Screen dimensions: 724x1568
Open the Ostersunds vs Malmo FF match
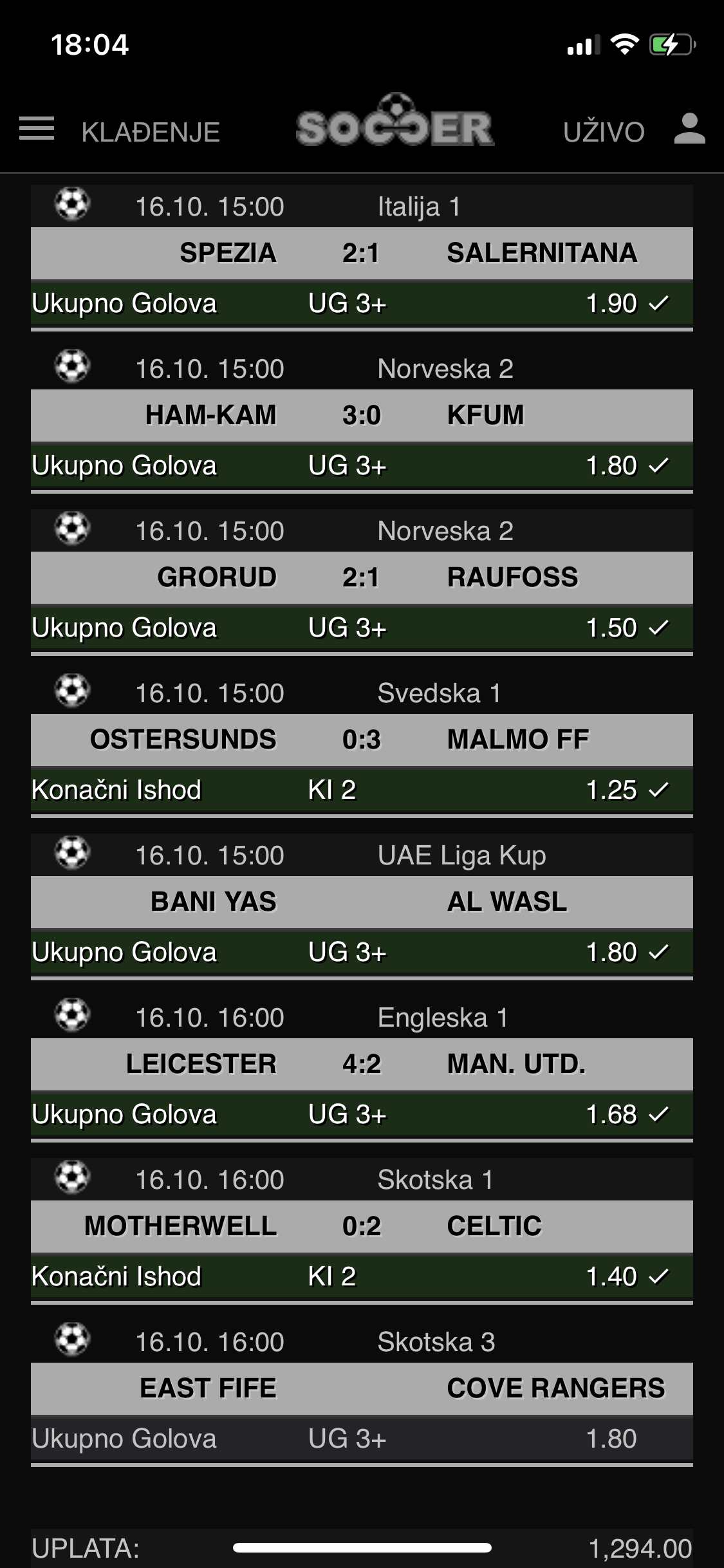click(362, 740)
